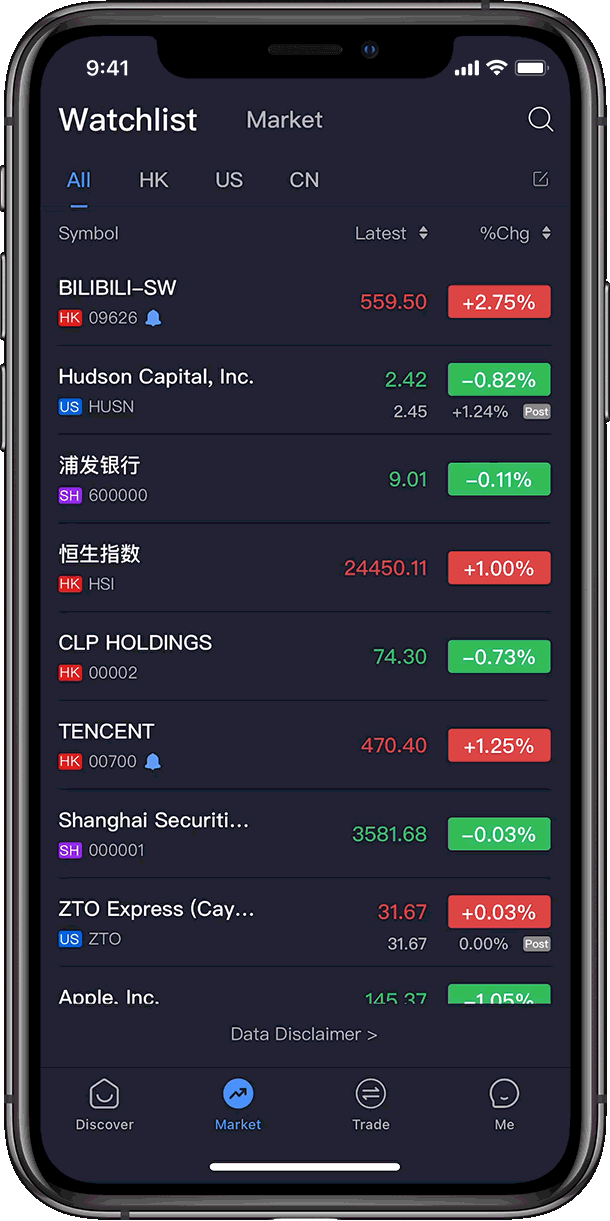Select the US filter tab

click(x=229, y=180)
